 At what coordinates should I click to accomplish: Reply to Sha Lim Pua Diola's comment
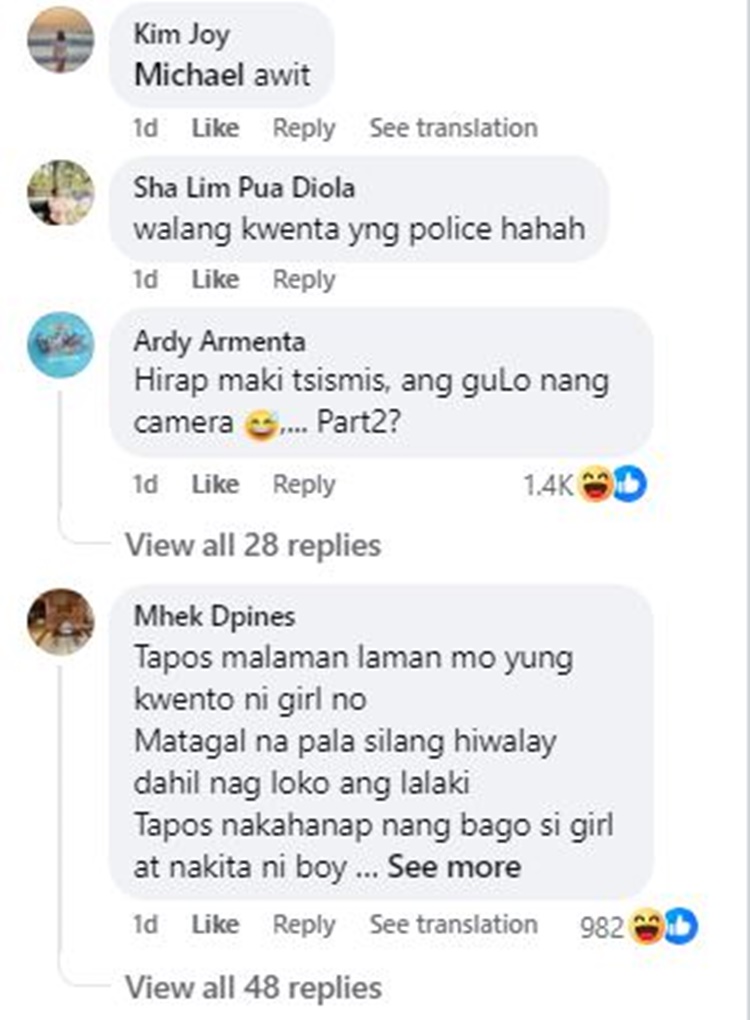[304, 280]
